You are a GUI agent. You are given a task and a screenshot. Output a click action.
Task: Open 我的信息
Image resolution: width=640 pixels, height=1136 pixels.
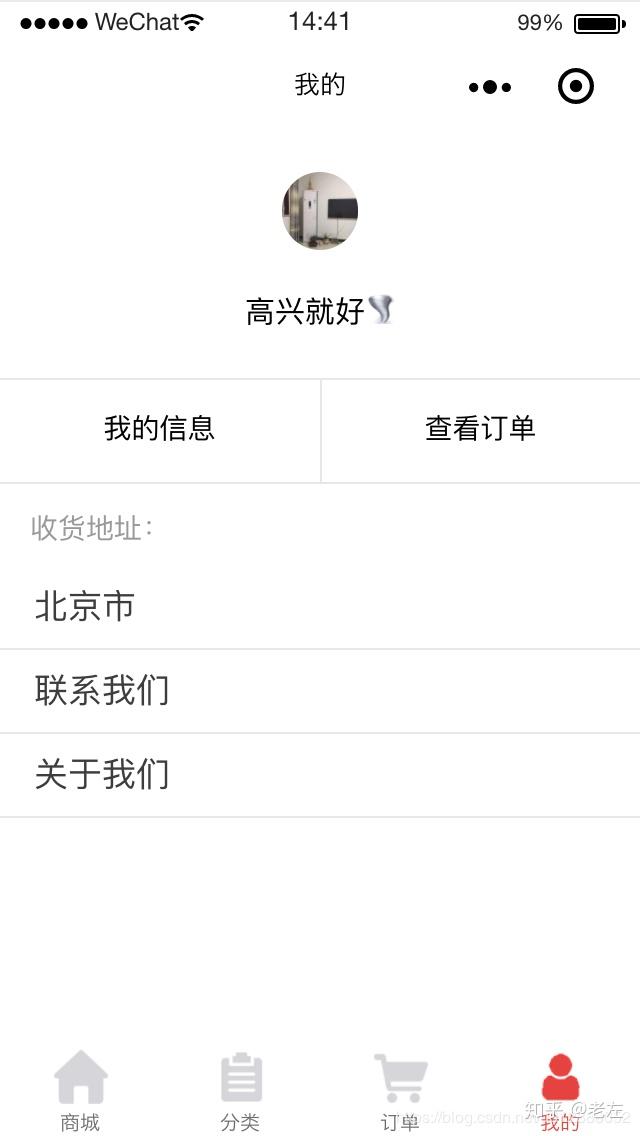point(160,430)
